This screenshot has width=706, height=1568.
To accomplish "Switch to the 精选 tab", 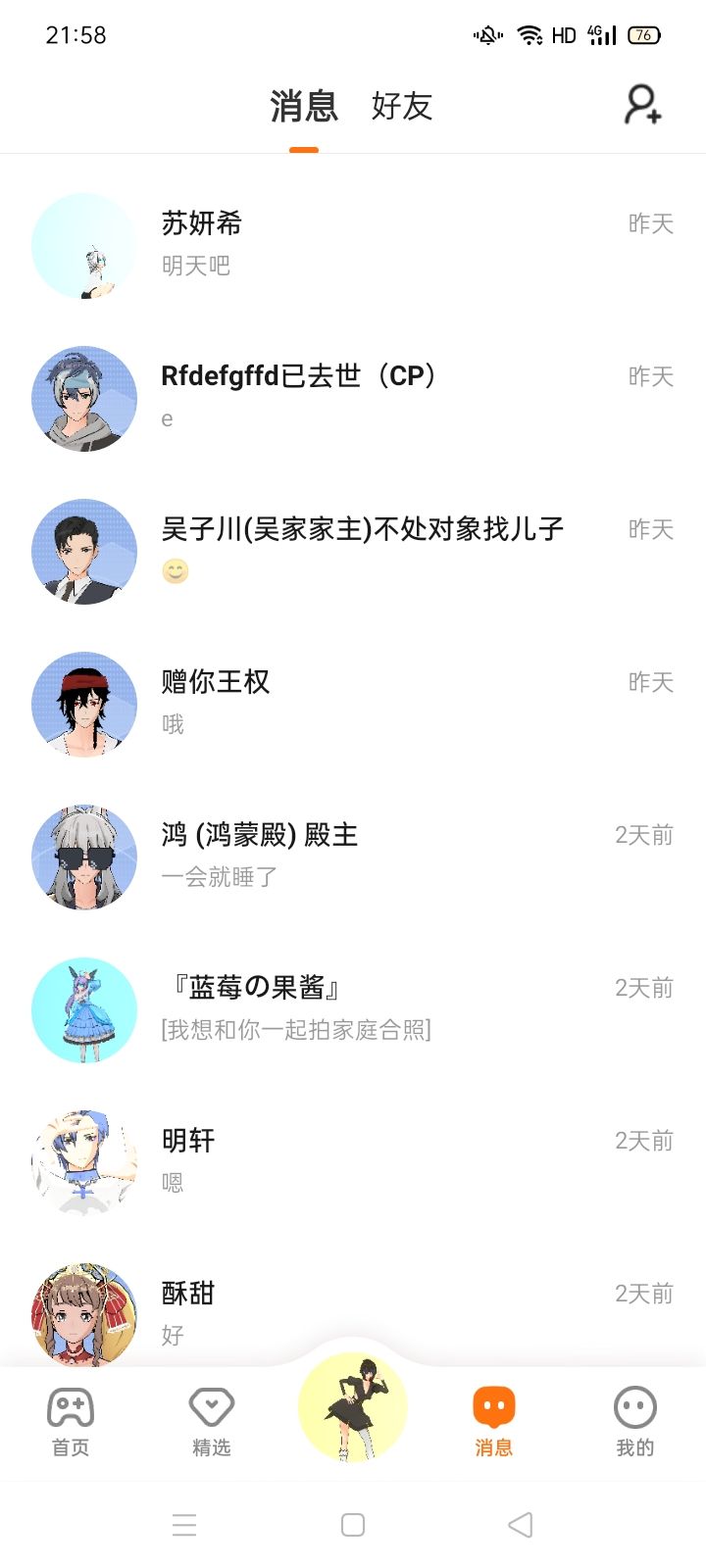I will click(212, 1421).
